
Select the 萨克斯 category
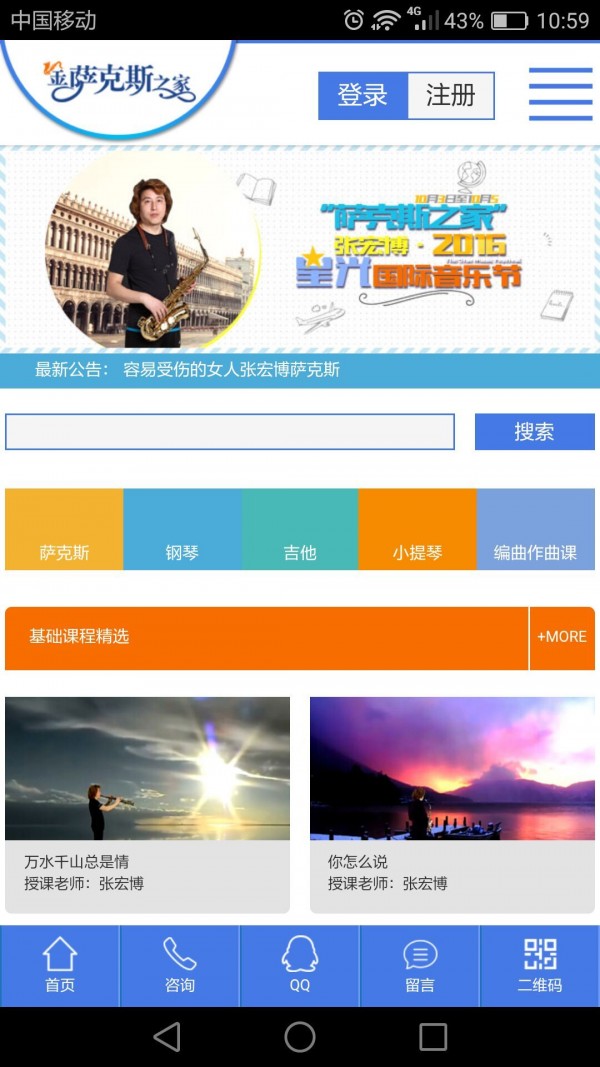[x=64, y=530]
